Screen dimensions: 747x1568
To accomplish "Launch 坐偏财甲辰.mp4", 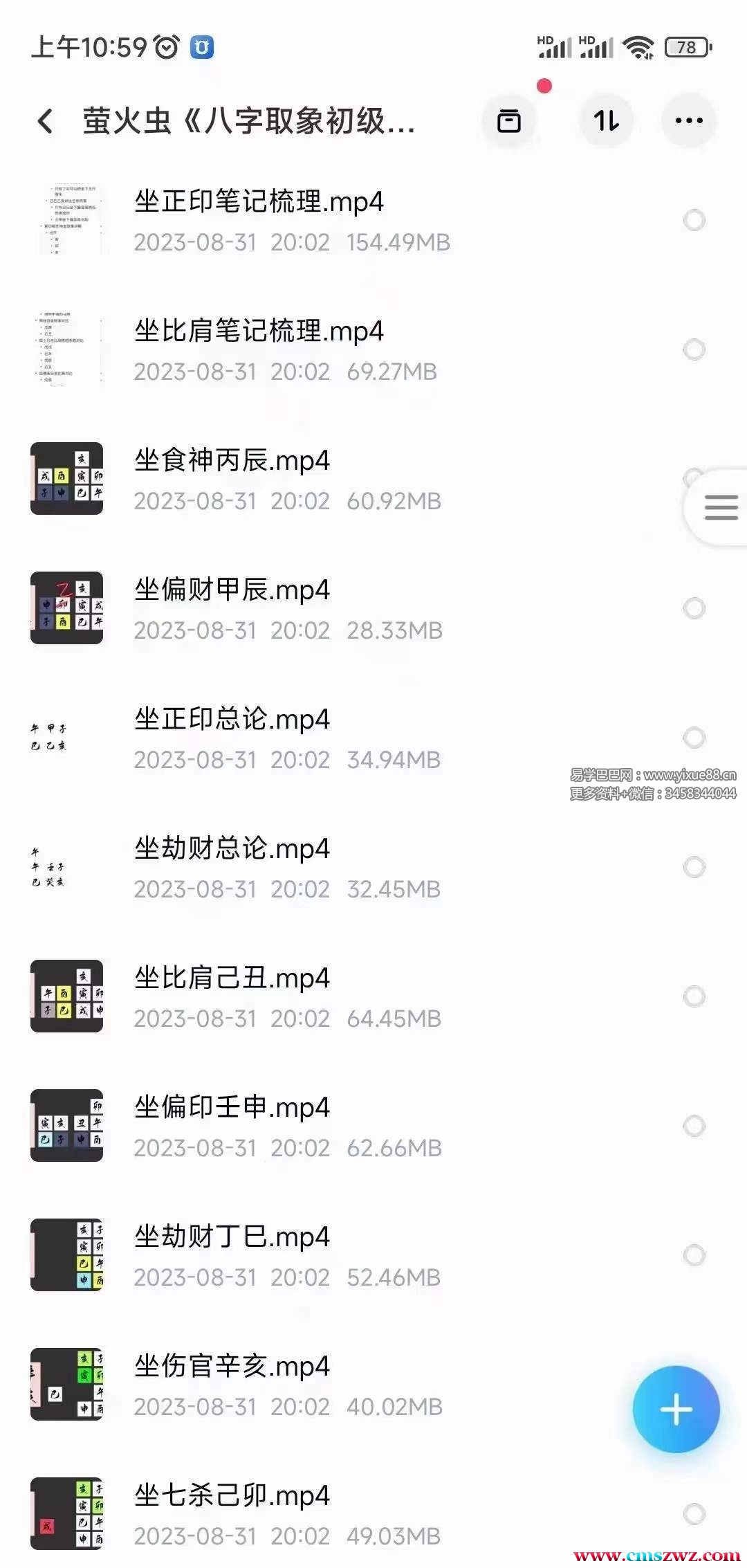I will coord(232,590).
